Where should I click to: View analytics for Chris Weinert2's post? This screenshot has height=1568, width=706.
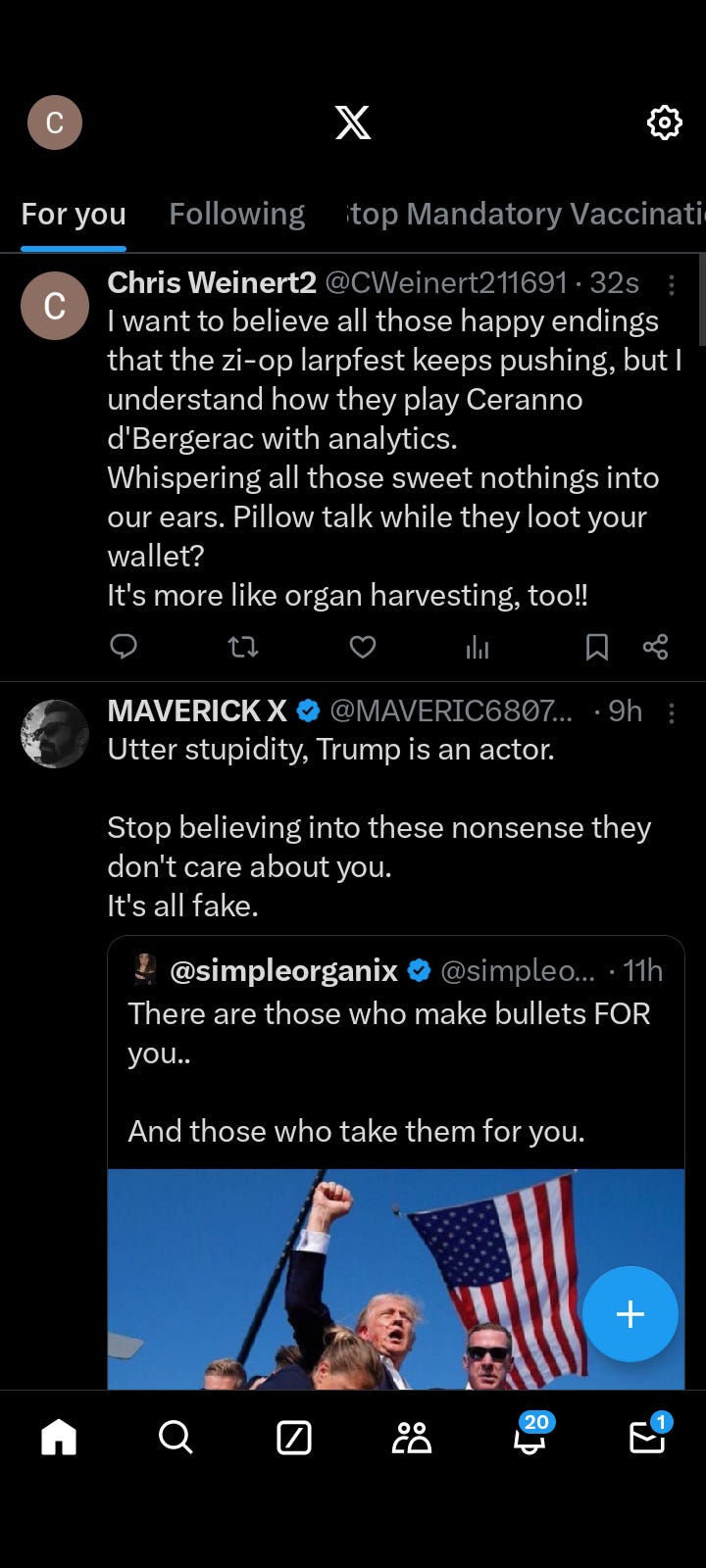click(478, 647)
